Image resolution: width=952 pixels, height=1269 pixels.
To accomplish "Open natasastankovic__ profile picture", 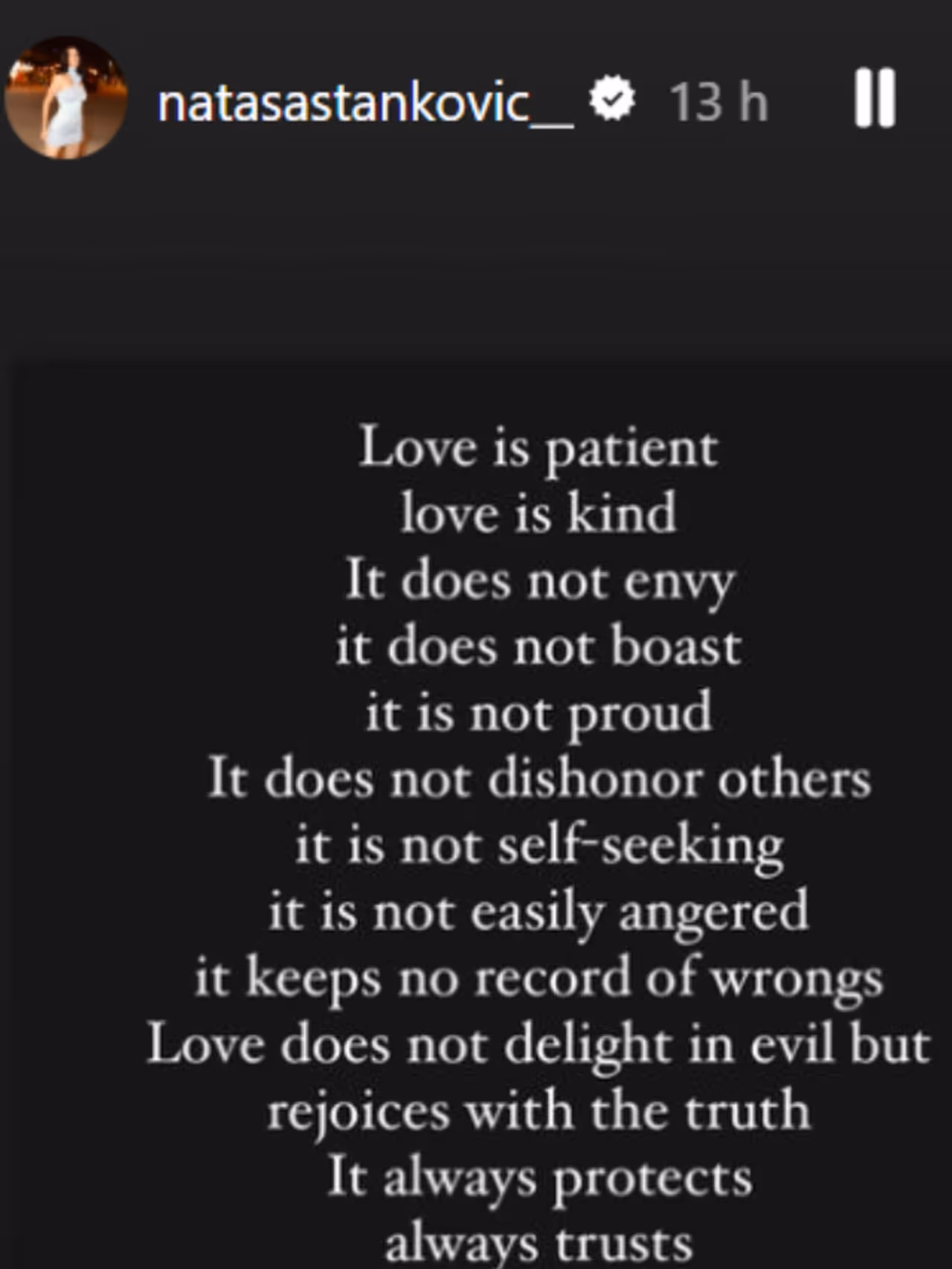I will pos(65,98).
